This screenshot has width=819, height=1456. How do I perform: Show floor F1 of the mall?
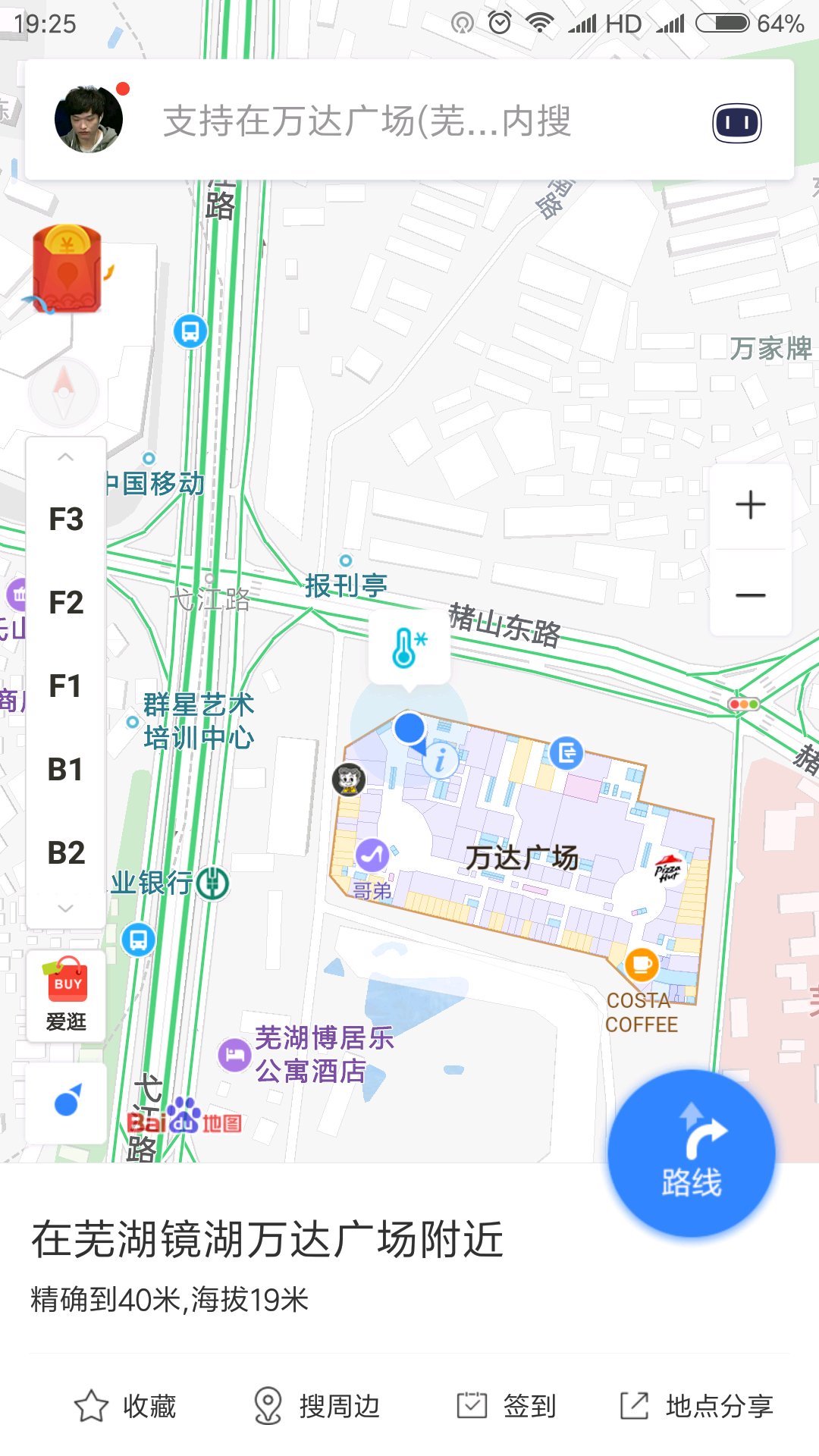tap(66, 686)
